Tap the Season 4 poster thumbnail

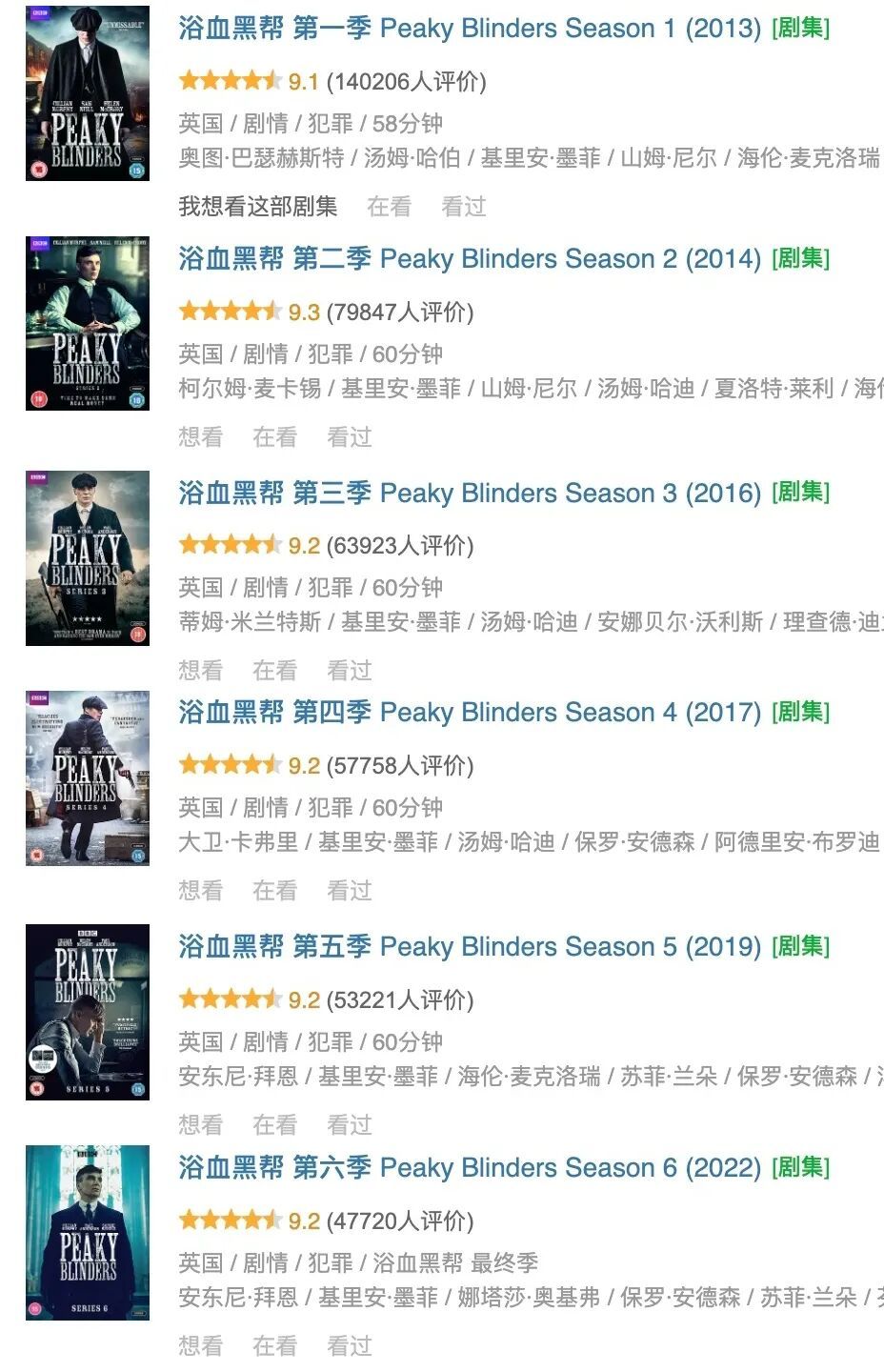[x=88, y=777]
